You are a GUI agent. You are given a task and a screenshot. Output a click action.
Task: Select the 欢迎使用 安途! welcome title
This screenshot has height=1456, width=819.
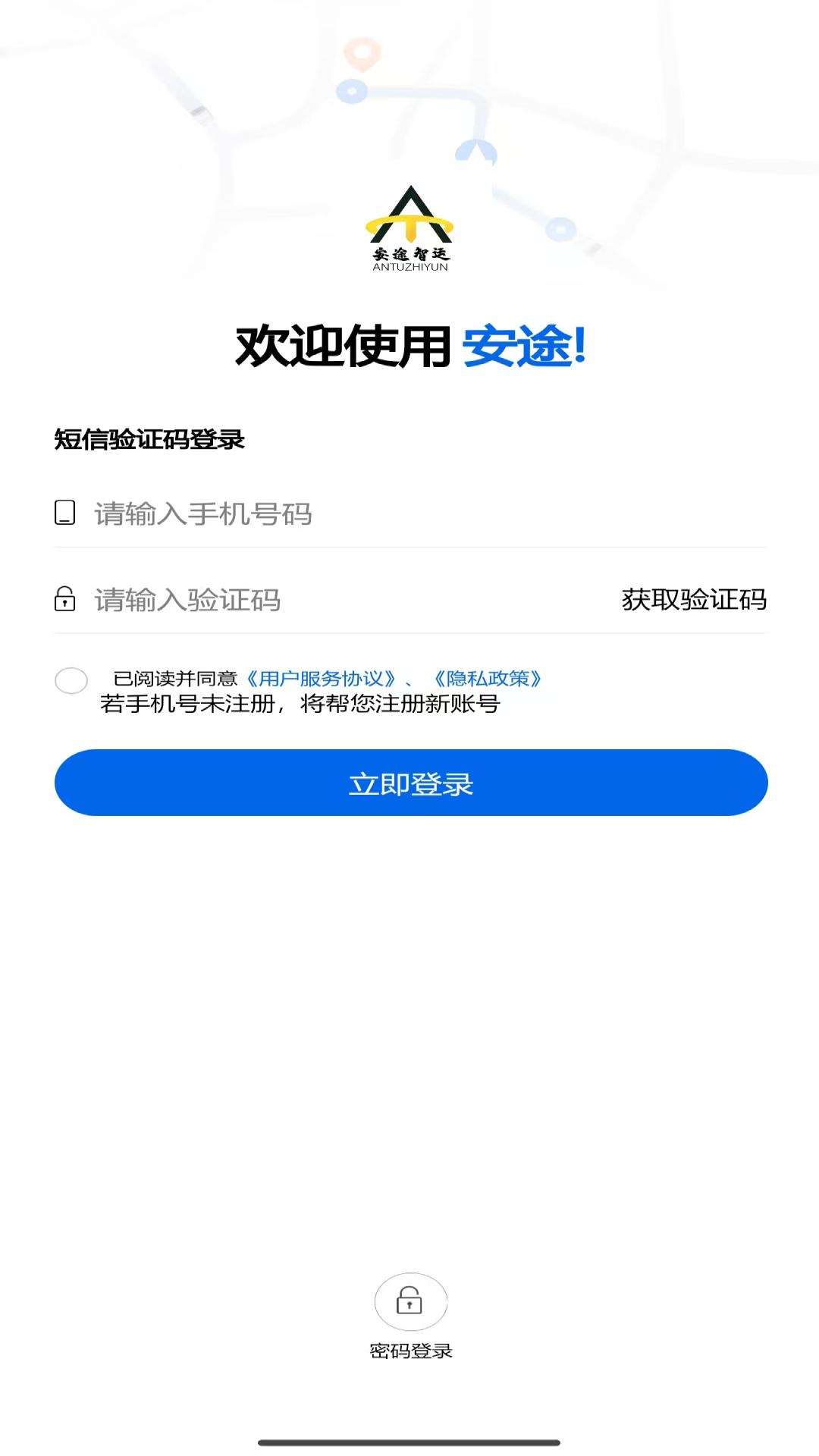[x=409, y=345]
